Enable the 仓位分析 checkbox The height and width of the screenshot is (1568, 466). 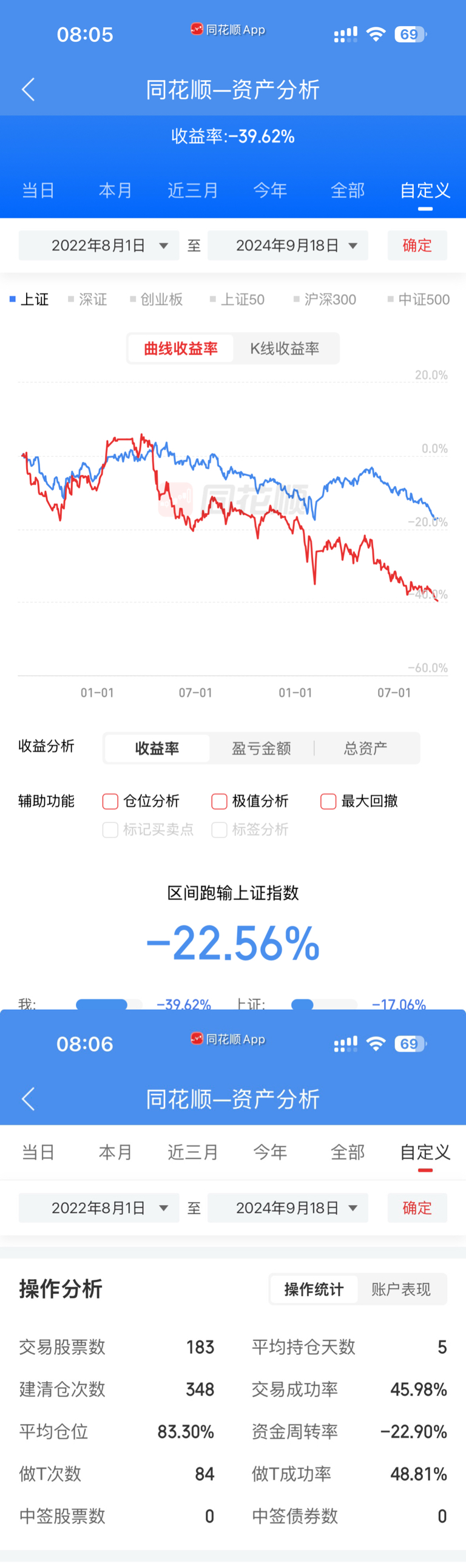tap(110, 801)
